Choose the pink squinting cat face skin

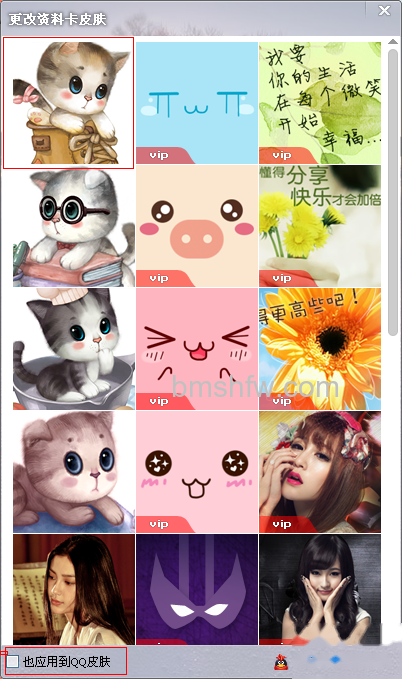point(197,349)
